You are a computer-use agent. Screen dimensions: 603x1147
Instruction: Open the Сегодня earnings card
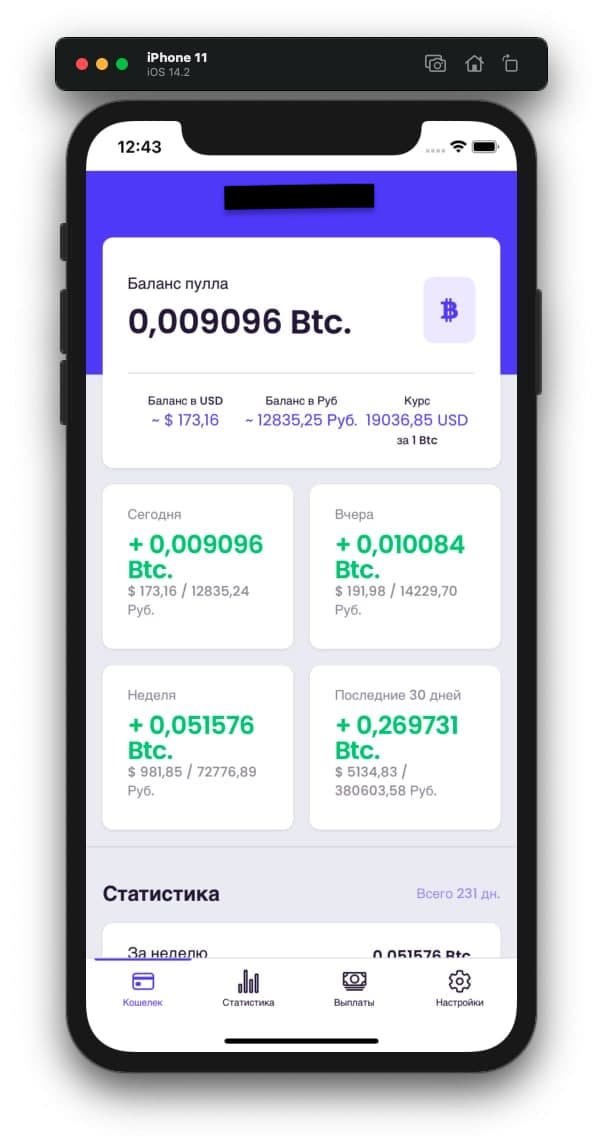pos(198,566)
